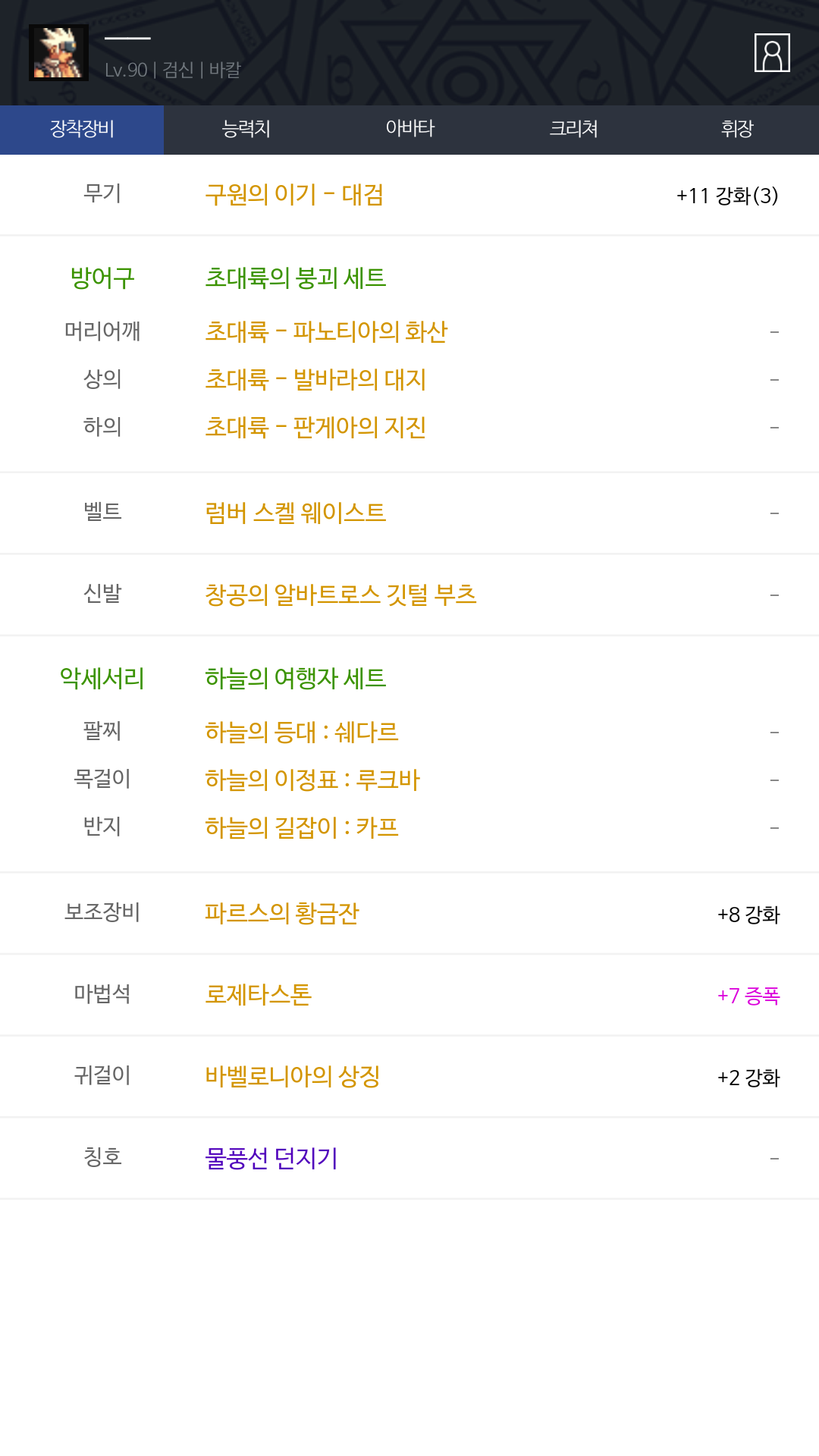Open 초대륙 - 파노티아의 화산 item
The width and height of the screenshot is (819, 1456).
[326, 332]
